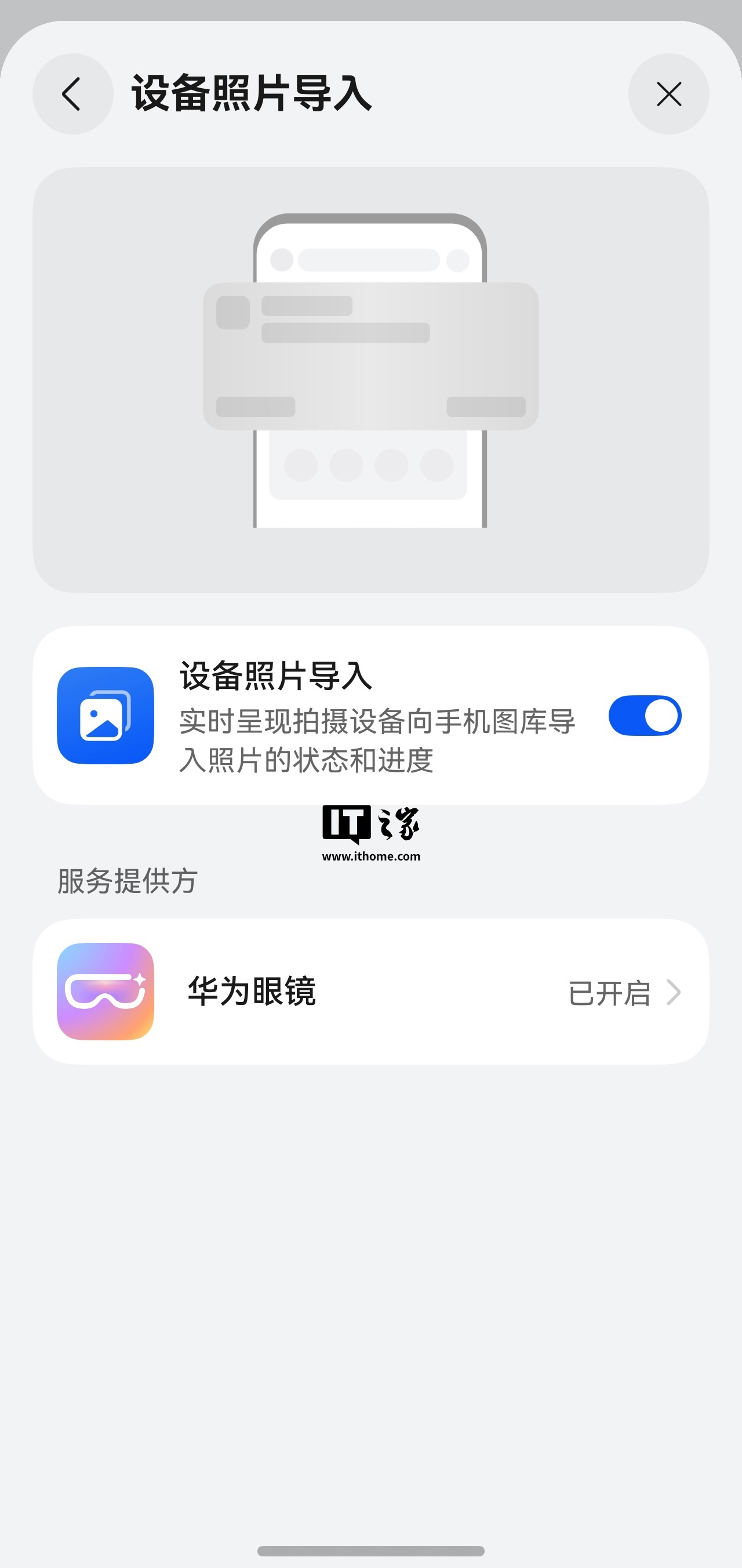Open the www.ithome.com link
The width and height of the screenshot is (742, 1568).
[370, 856]
